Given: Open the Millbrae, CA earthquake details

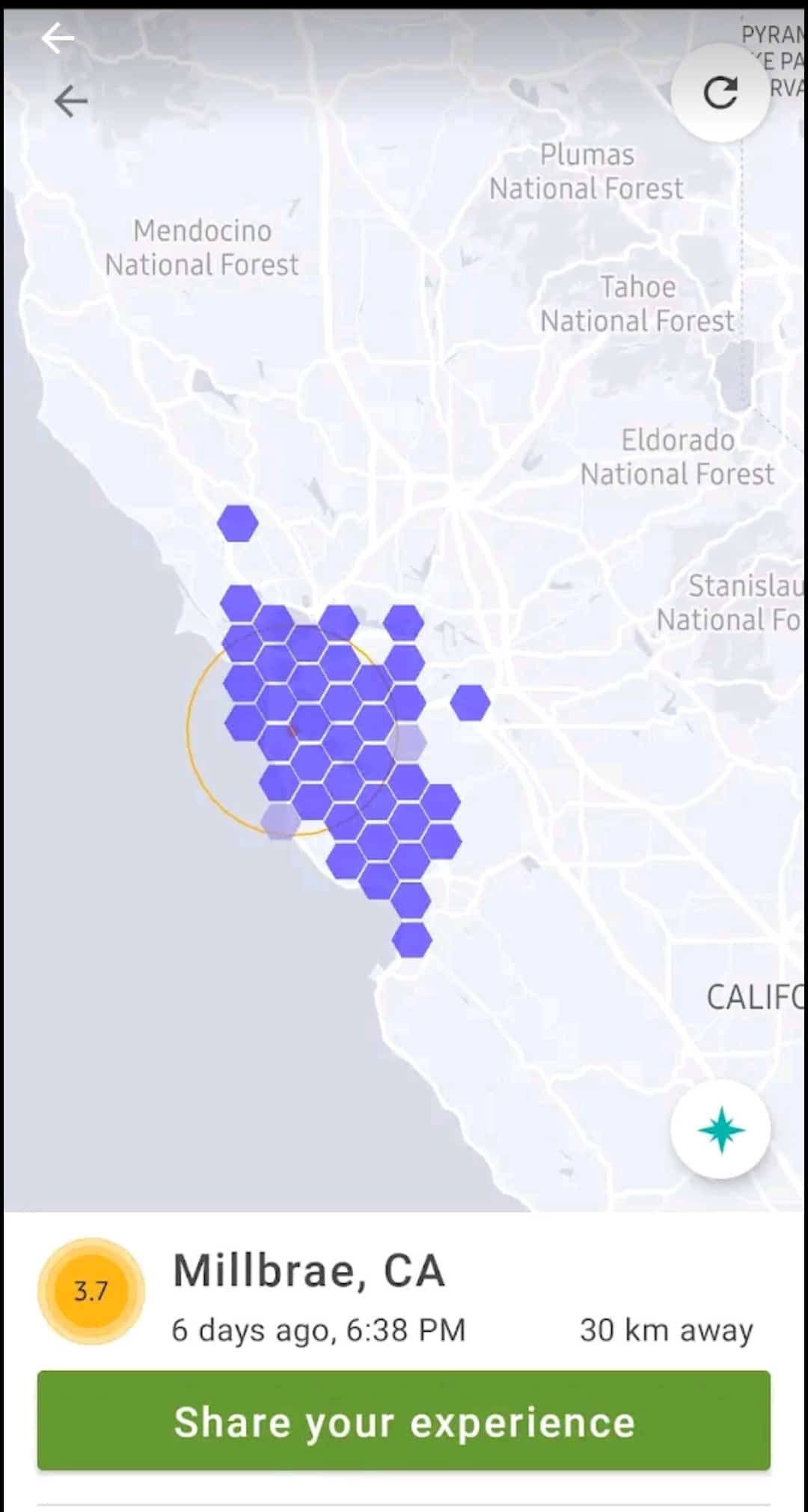Looking at the screenshot, I should (x=310, y=1271).
